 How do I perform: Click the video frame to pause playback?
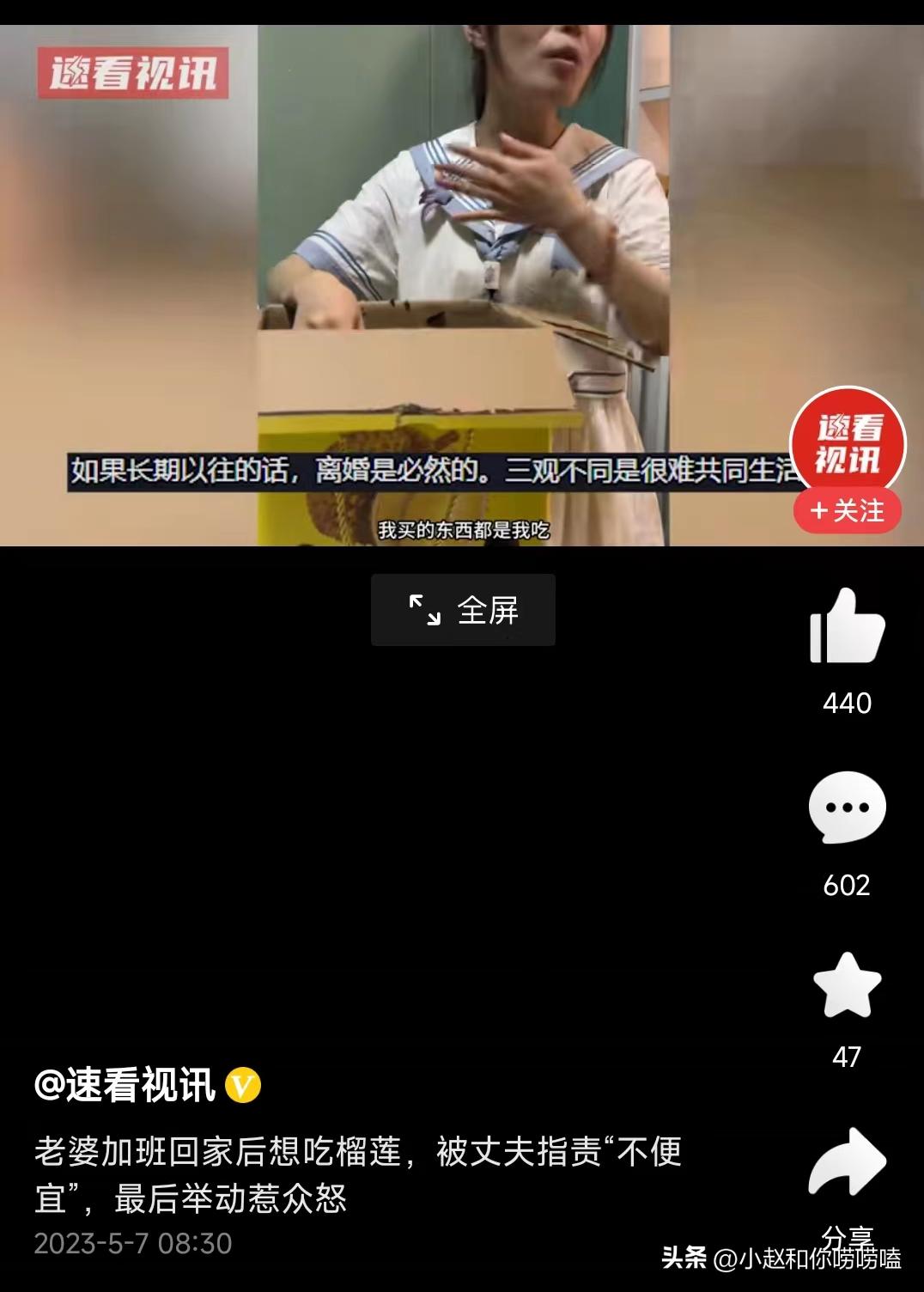coord(462,275)
